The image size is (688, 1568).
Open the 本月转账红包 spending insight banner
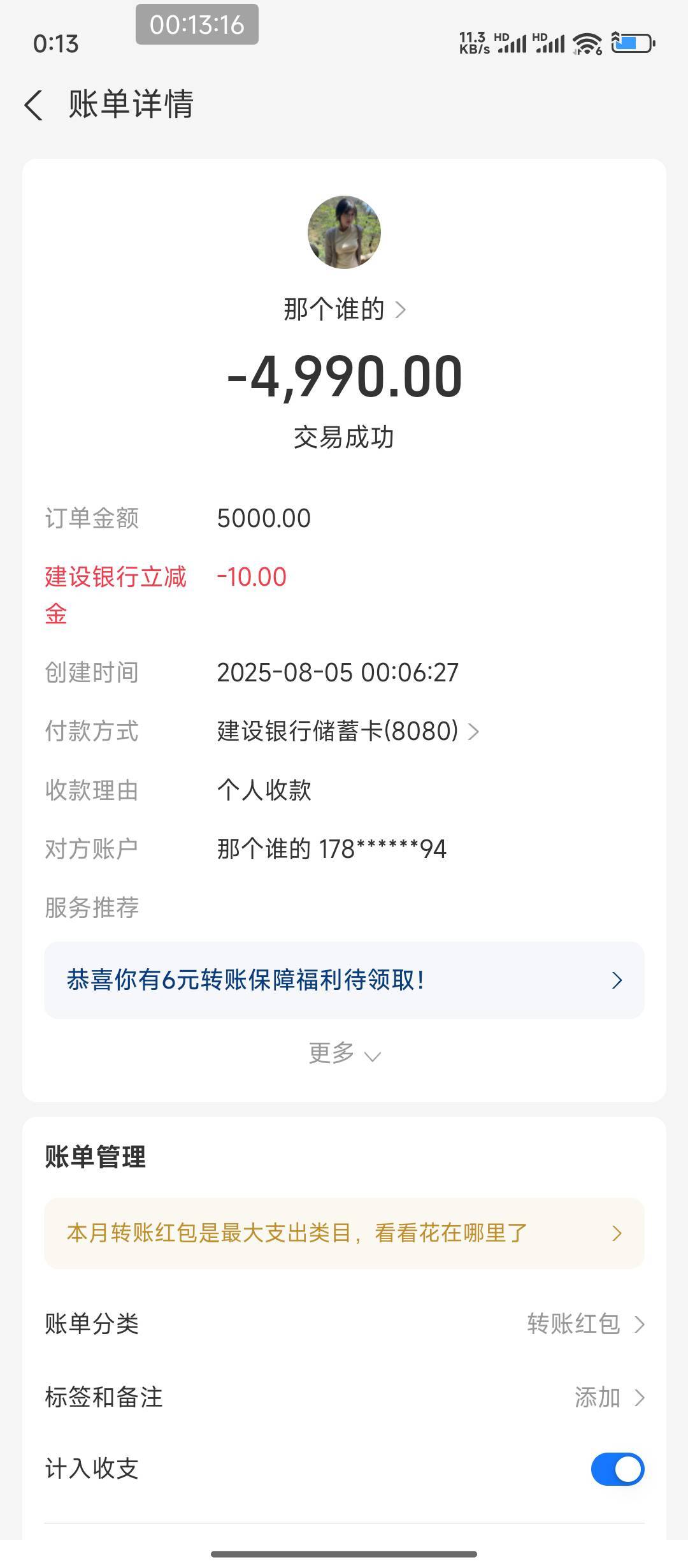tap(344, 1233)
